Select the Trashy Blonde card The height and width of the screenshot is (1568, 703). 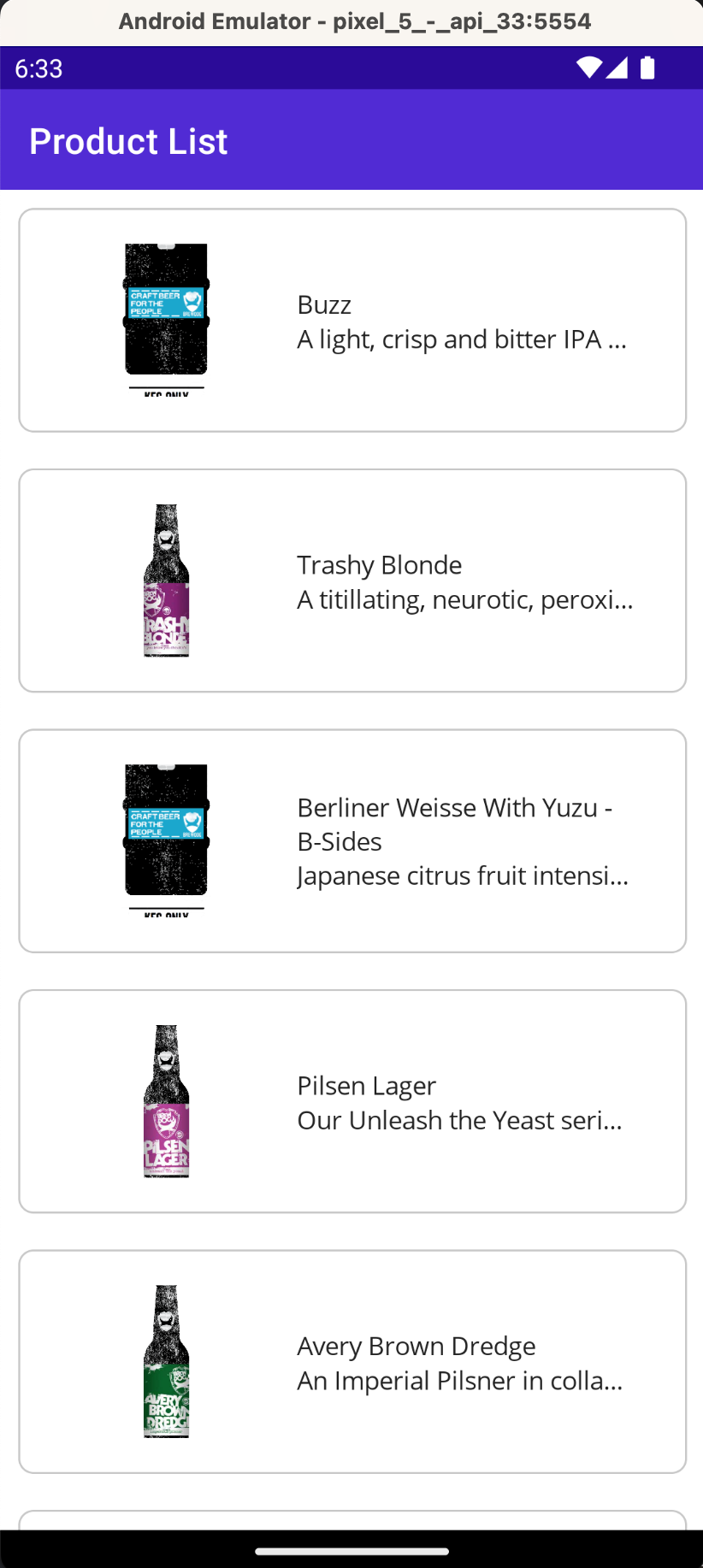(352, 581)
